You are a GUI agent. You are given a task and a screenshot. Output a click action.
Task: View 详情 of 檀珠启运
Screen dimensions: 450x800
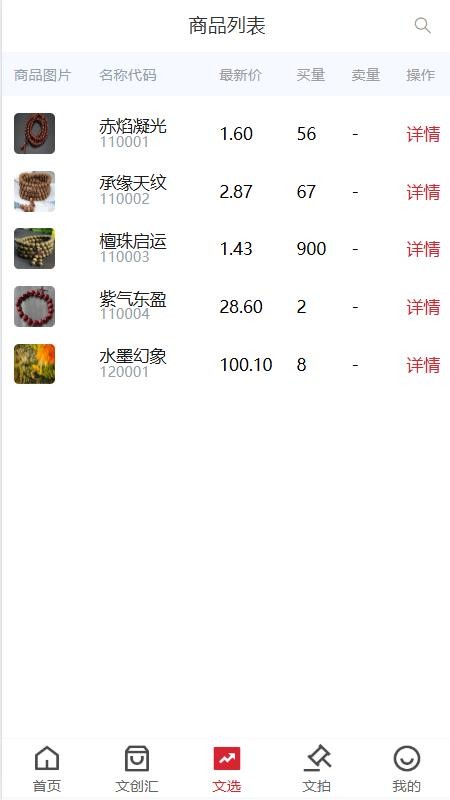pos(423,249)
